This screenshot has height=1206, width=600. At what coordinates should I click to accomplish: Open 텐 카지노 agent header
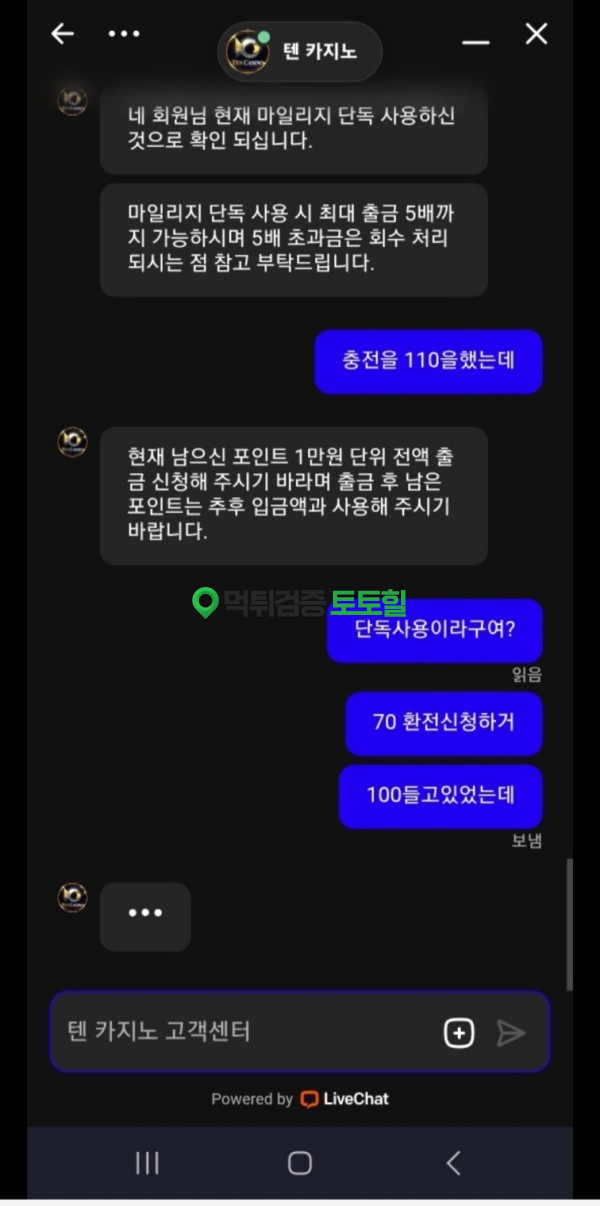(299, 51)
